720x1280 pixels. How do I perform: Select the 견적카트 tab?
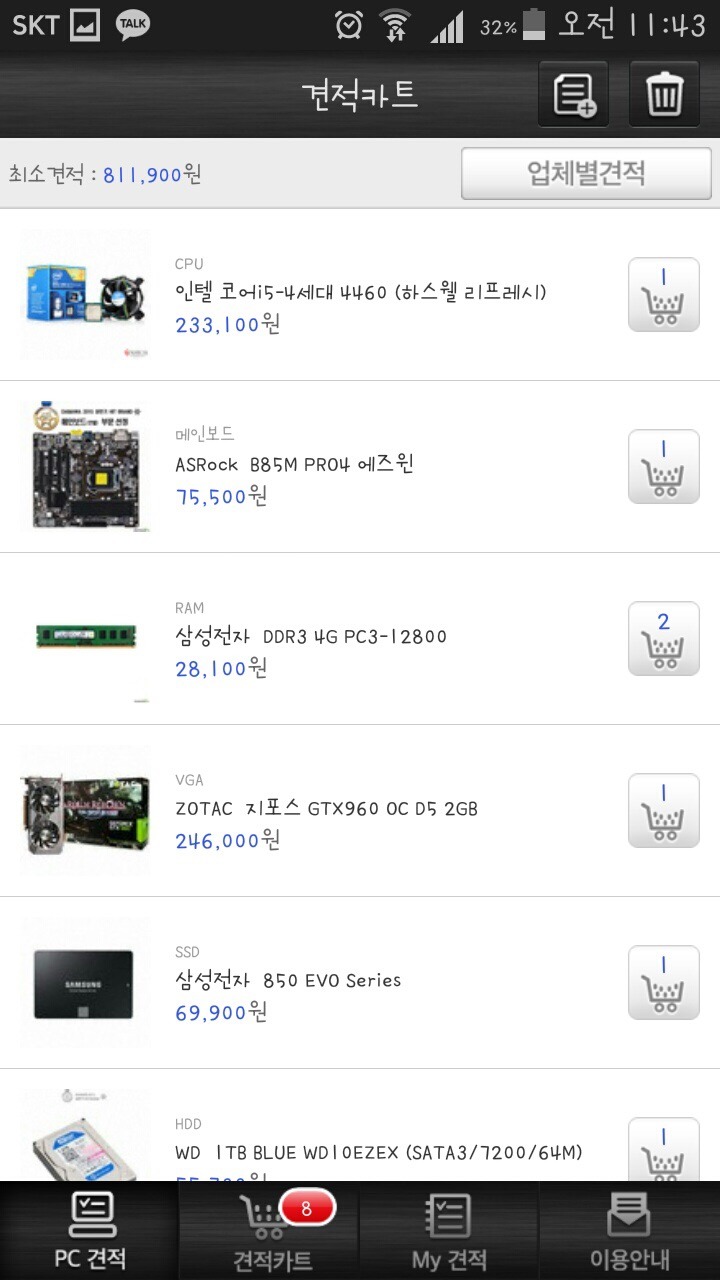[x=271, y=1232]
